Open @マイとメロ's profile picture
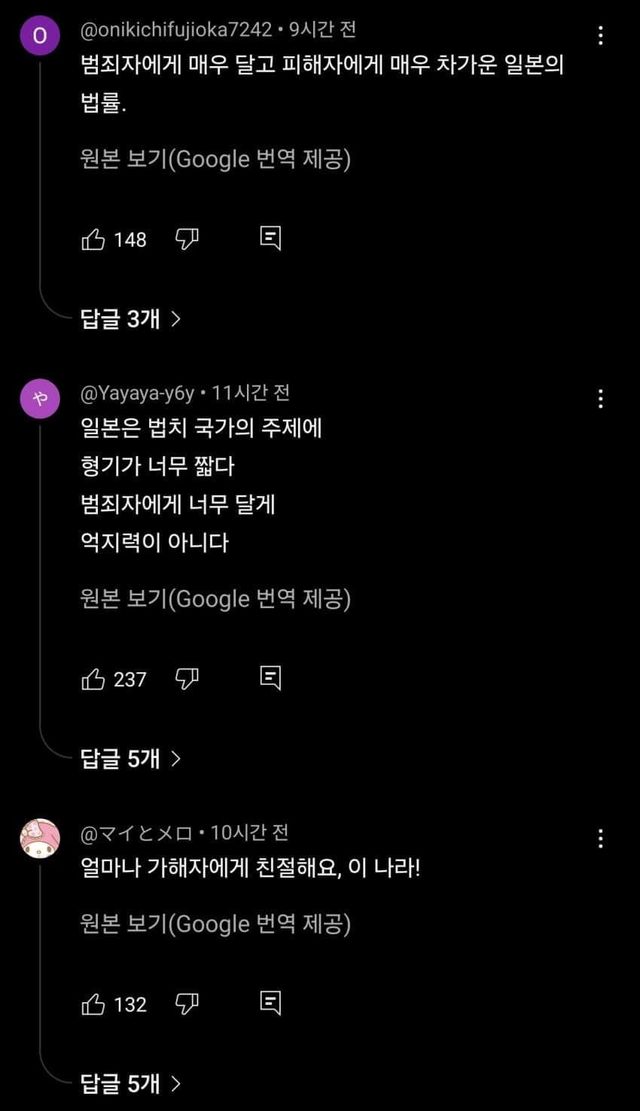This screenshot has width=640, height=1111. click(40, 839)
